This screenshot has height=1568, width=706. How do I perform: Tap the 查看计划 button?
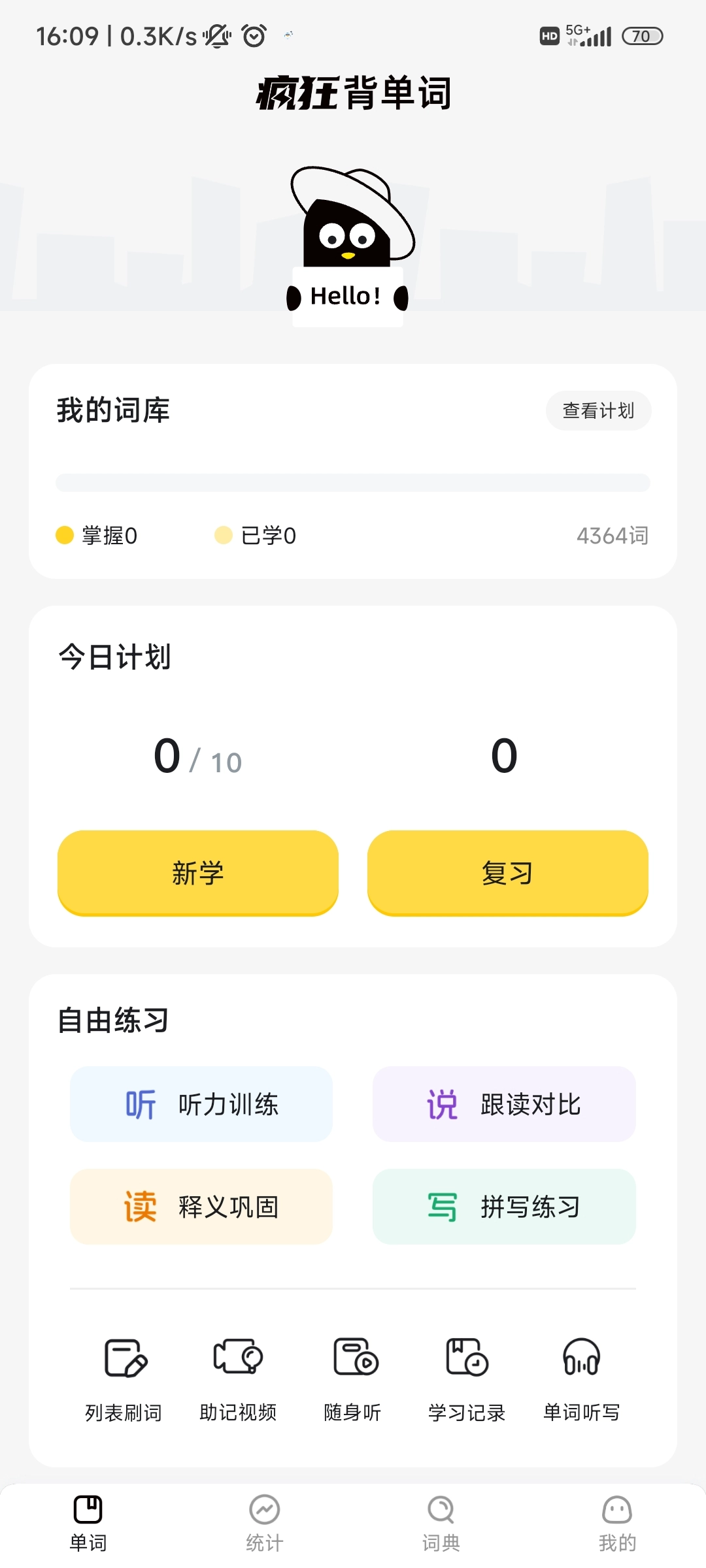pos(598,410)
